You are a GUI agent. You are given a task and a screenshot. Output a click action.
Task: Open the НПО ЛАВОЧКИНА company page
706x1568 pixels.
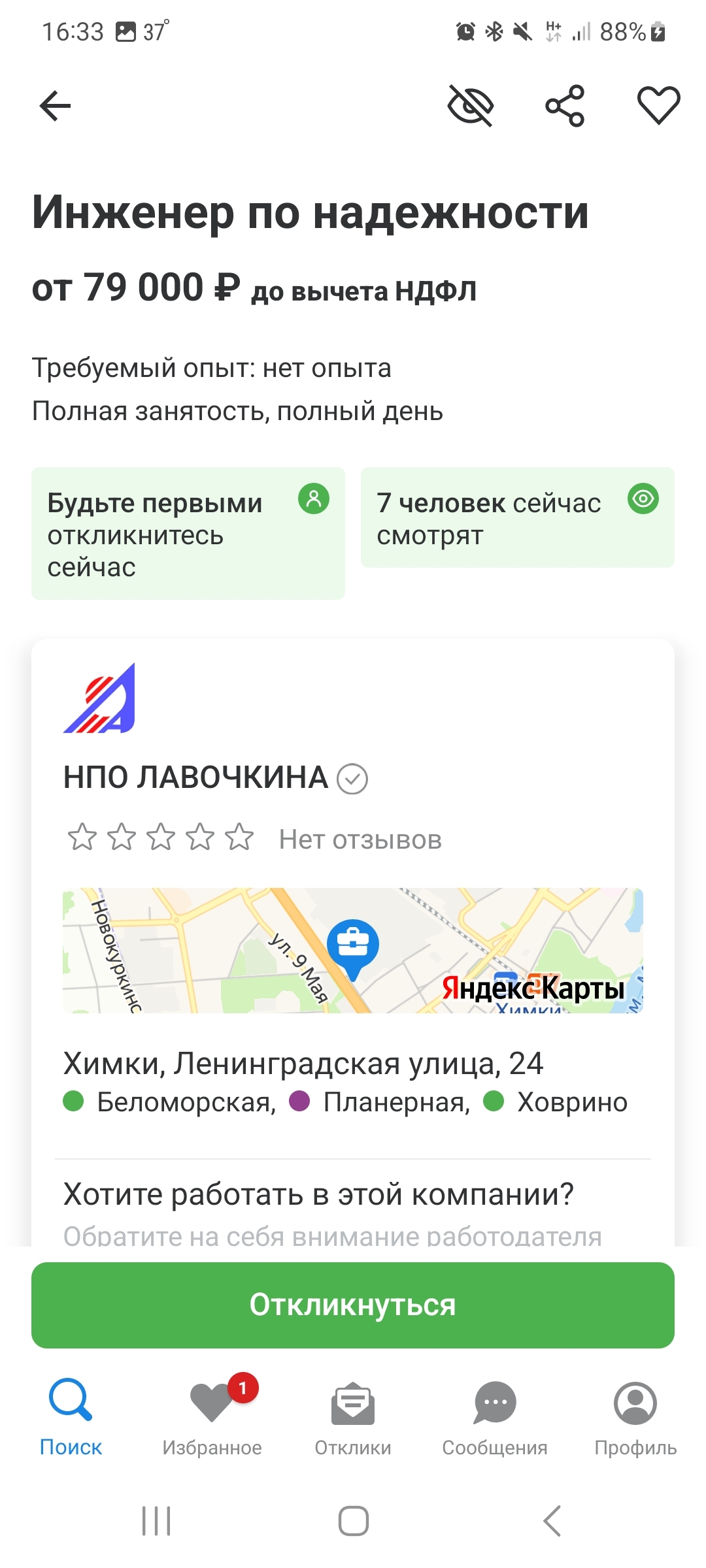point(196,777)
